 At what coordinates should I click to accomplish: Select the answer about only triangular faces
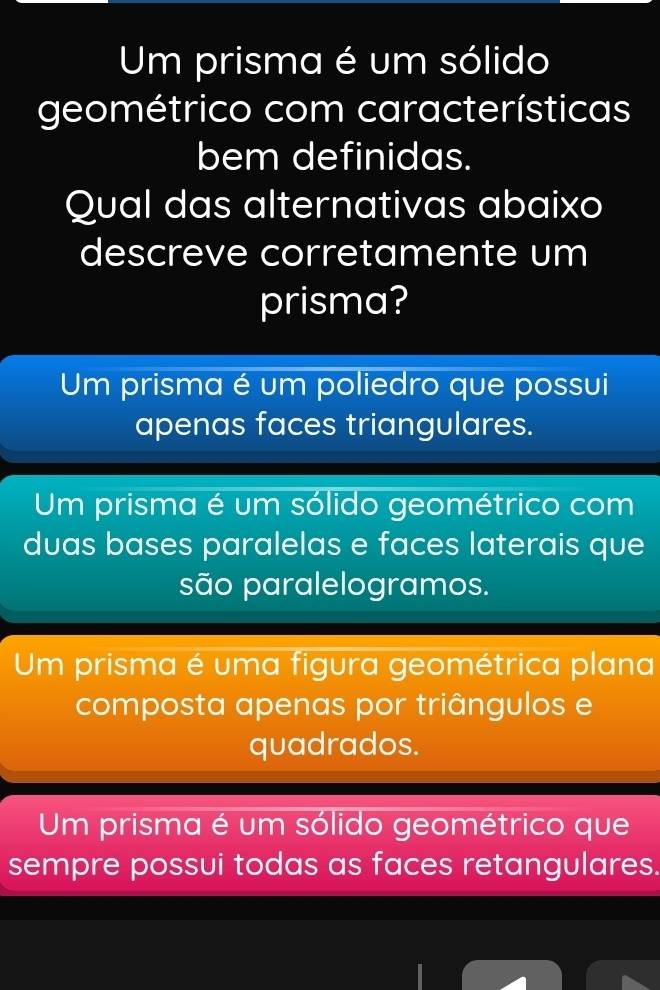pos(330,404)
